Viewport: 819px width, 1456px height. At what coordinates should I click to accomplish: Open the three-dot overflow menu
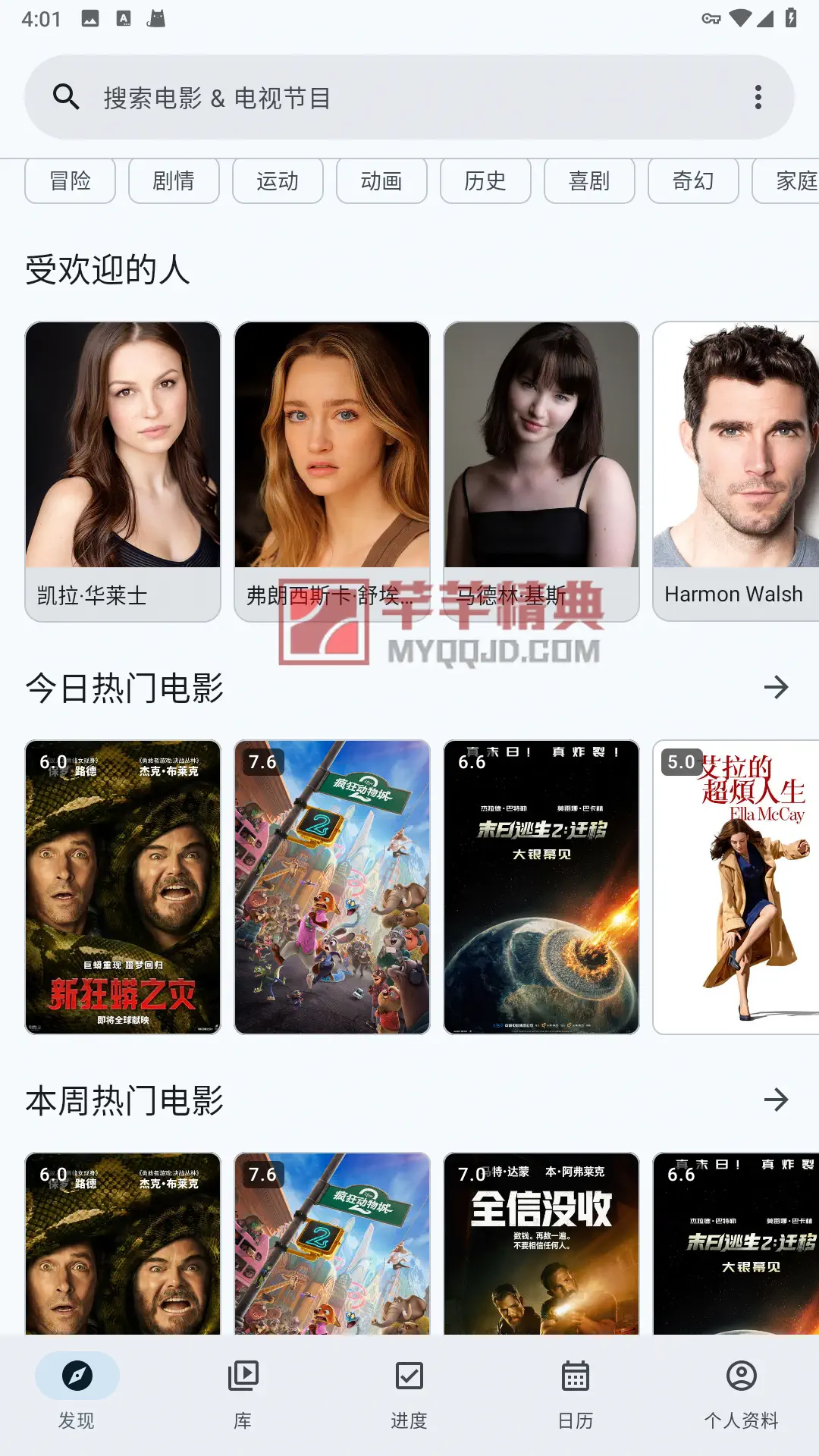(x=758, y=97)
